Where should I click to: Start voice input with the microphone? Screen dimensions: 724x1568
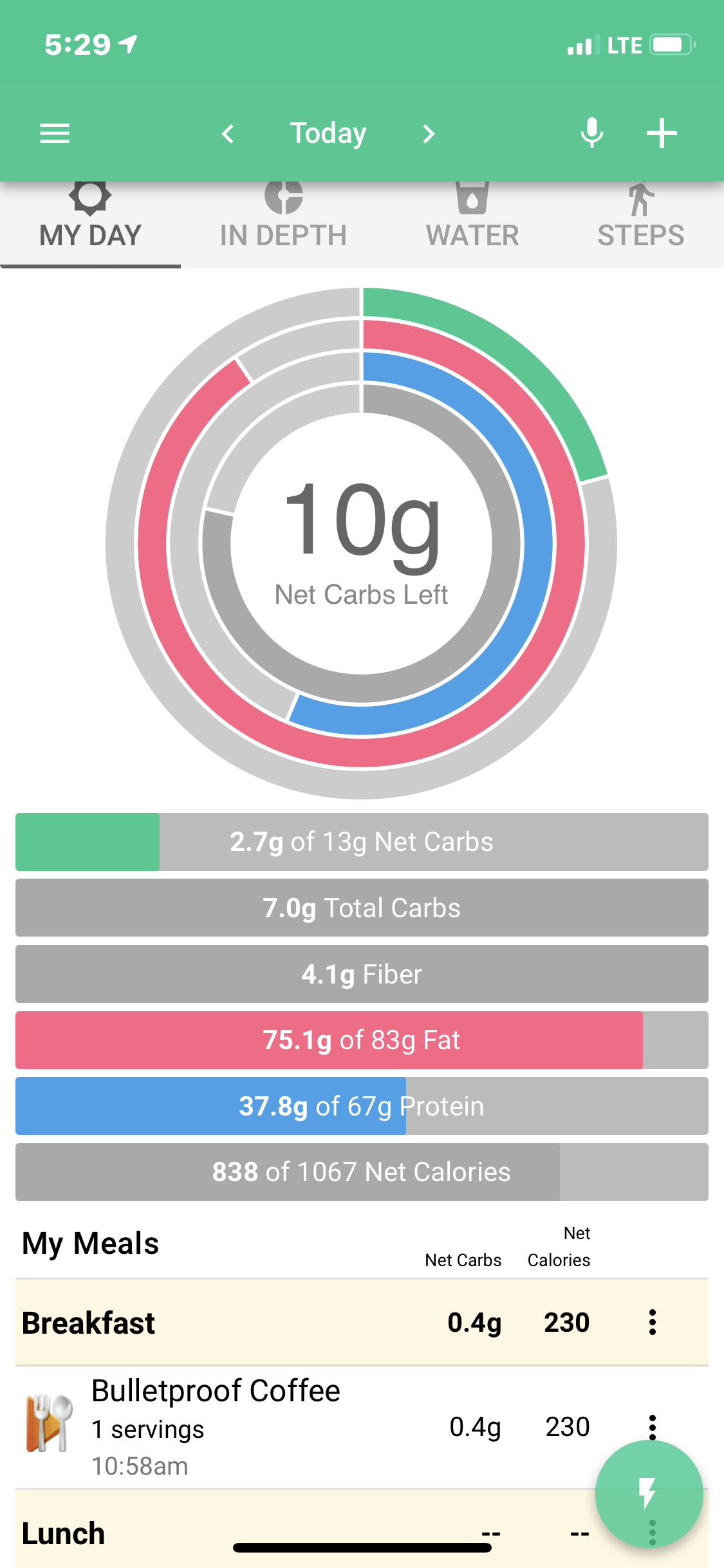pyautogui.click(x=591, y=133)
